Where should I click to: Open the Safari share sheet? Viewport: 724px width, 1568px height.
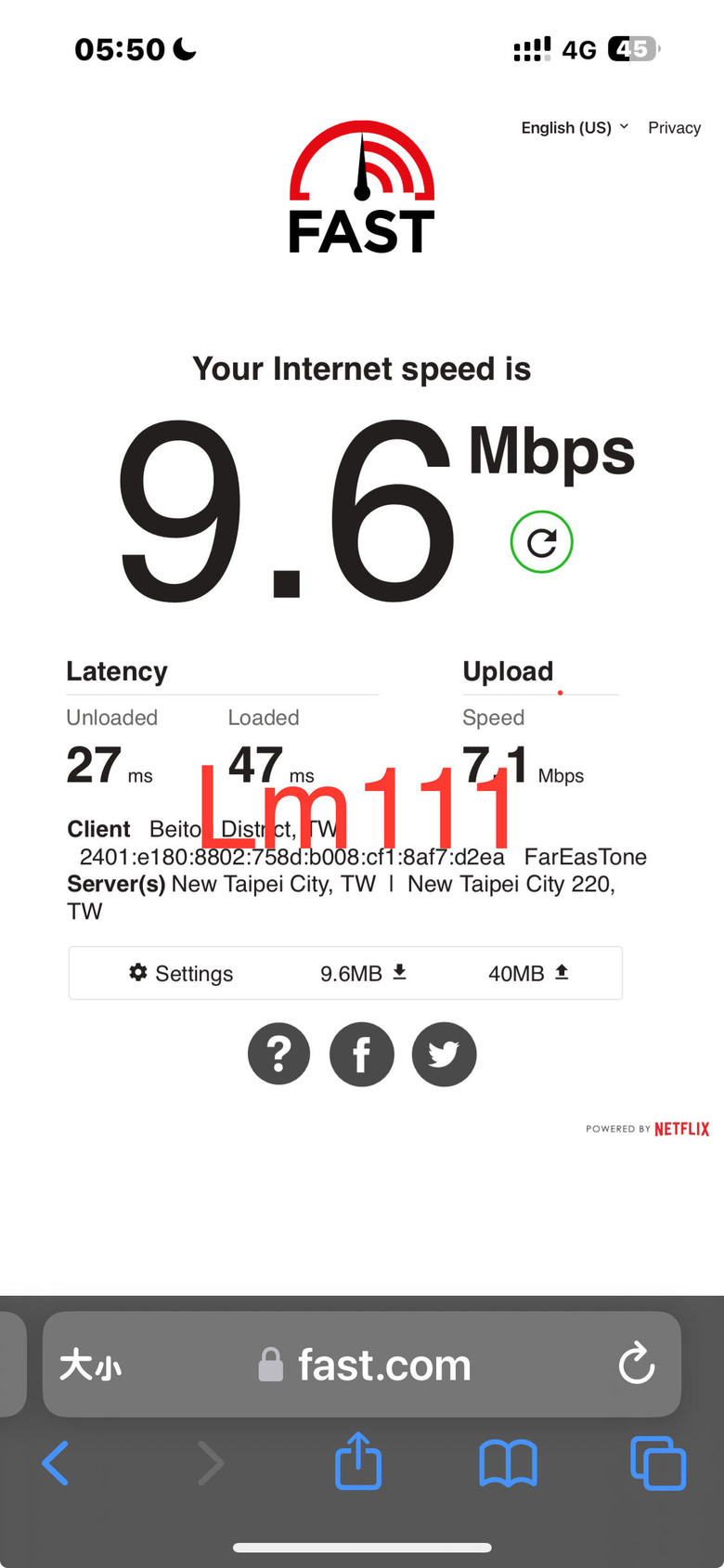358,1461
